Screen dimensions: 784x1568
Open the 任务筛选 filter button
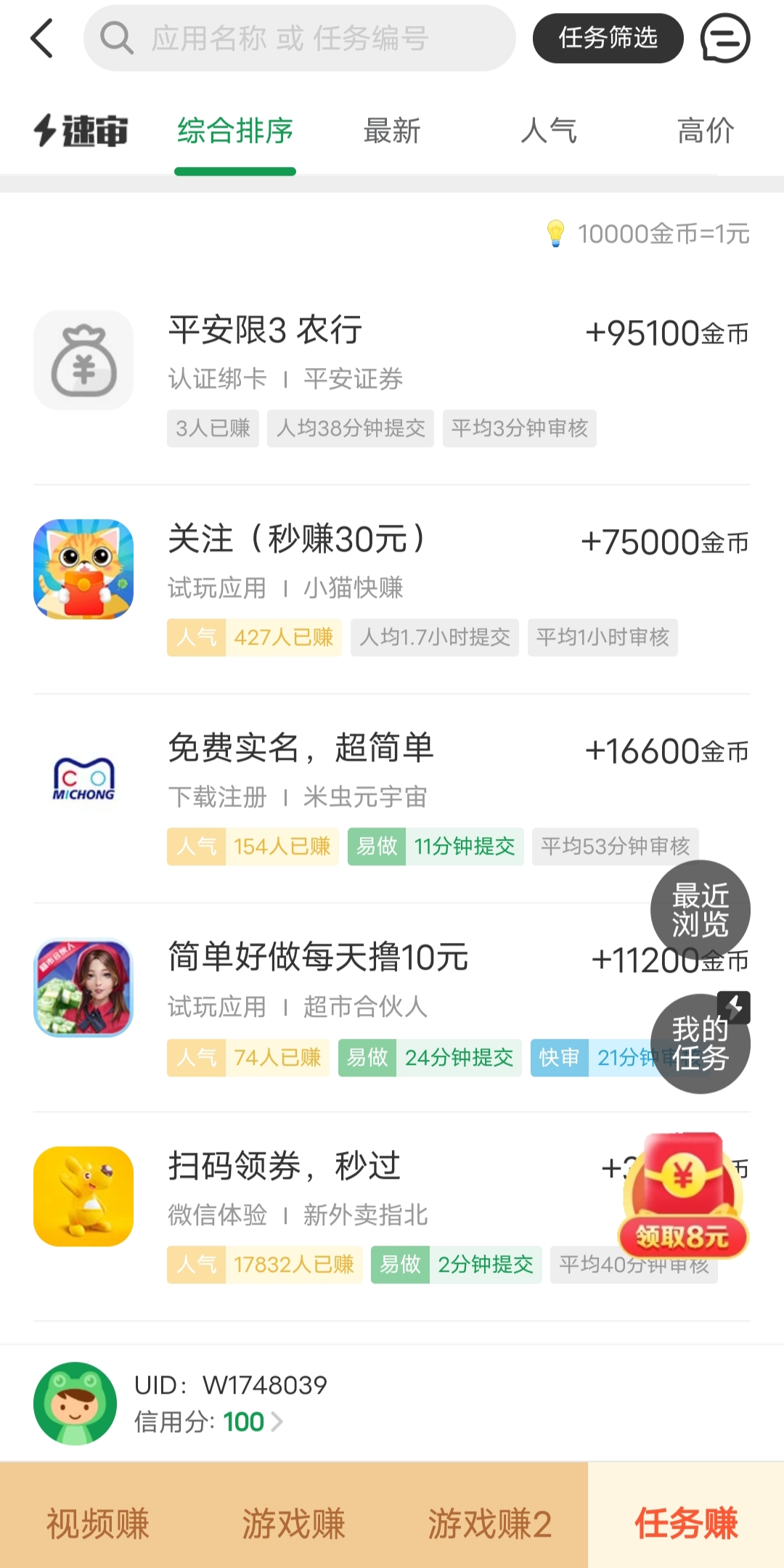click(x=608, y=38)
